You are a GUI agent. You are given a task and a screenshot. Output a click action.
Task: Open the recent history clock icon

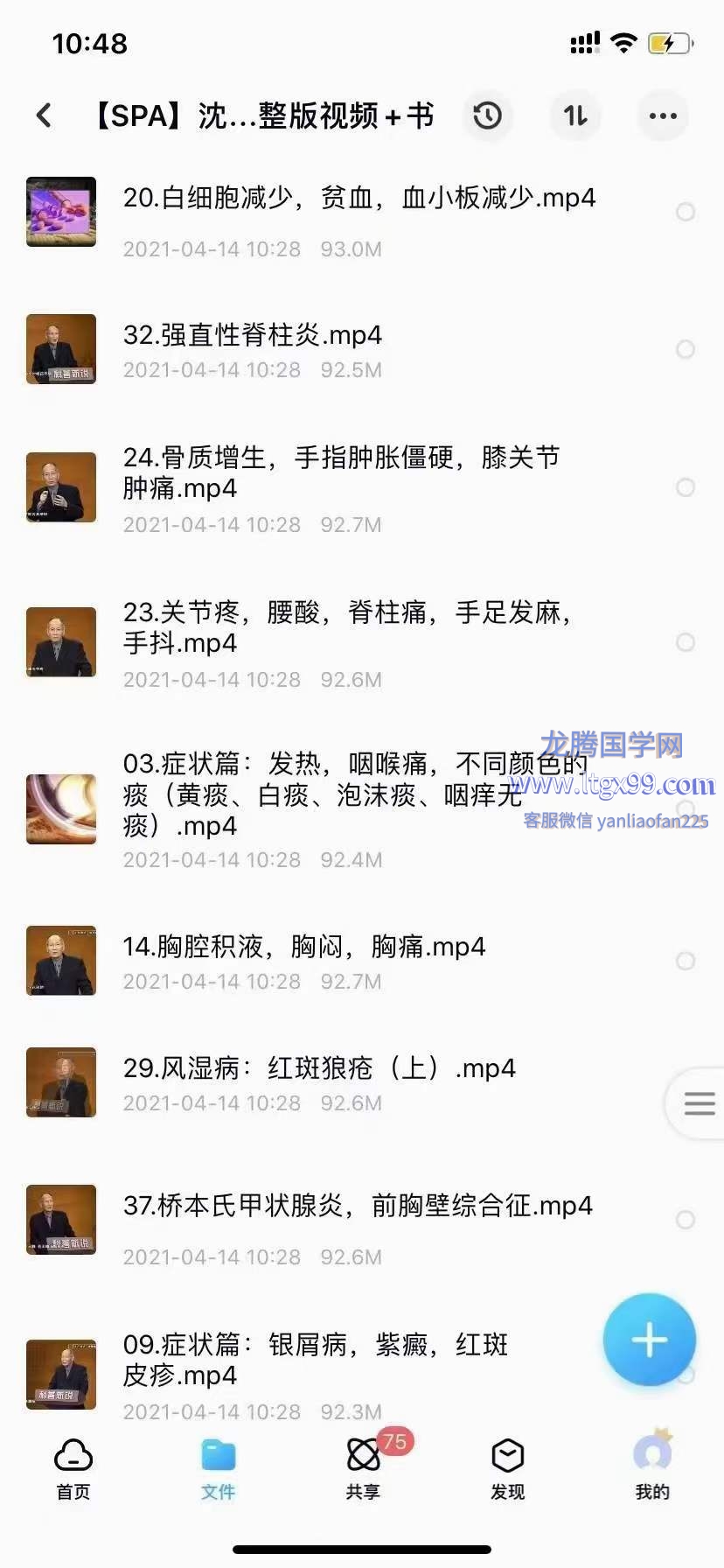pos(487,115)
